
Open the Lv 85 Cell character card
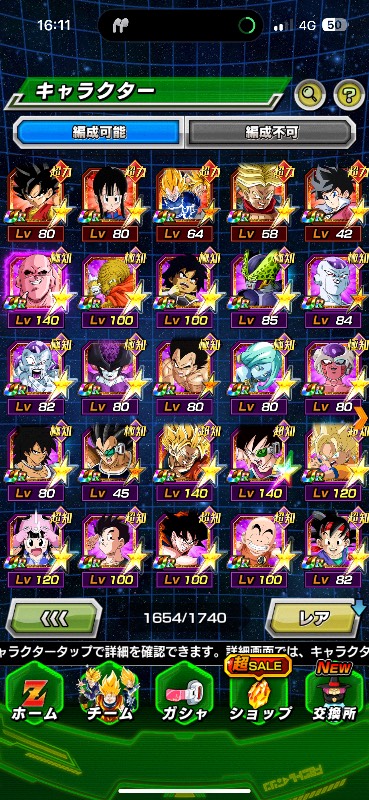pyautogui.click(x=259, y=291)
